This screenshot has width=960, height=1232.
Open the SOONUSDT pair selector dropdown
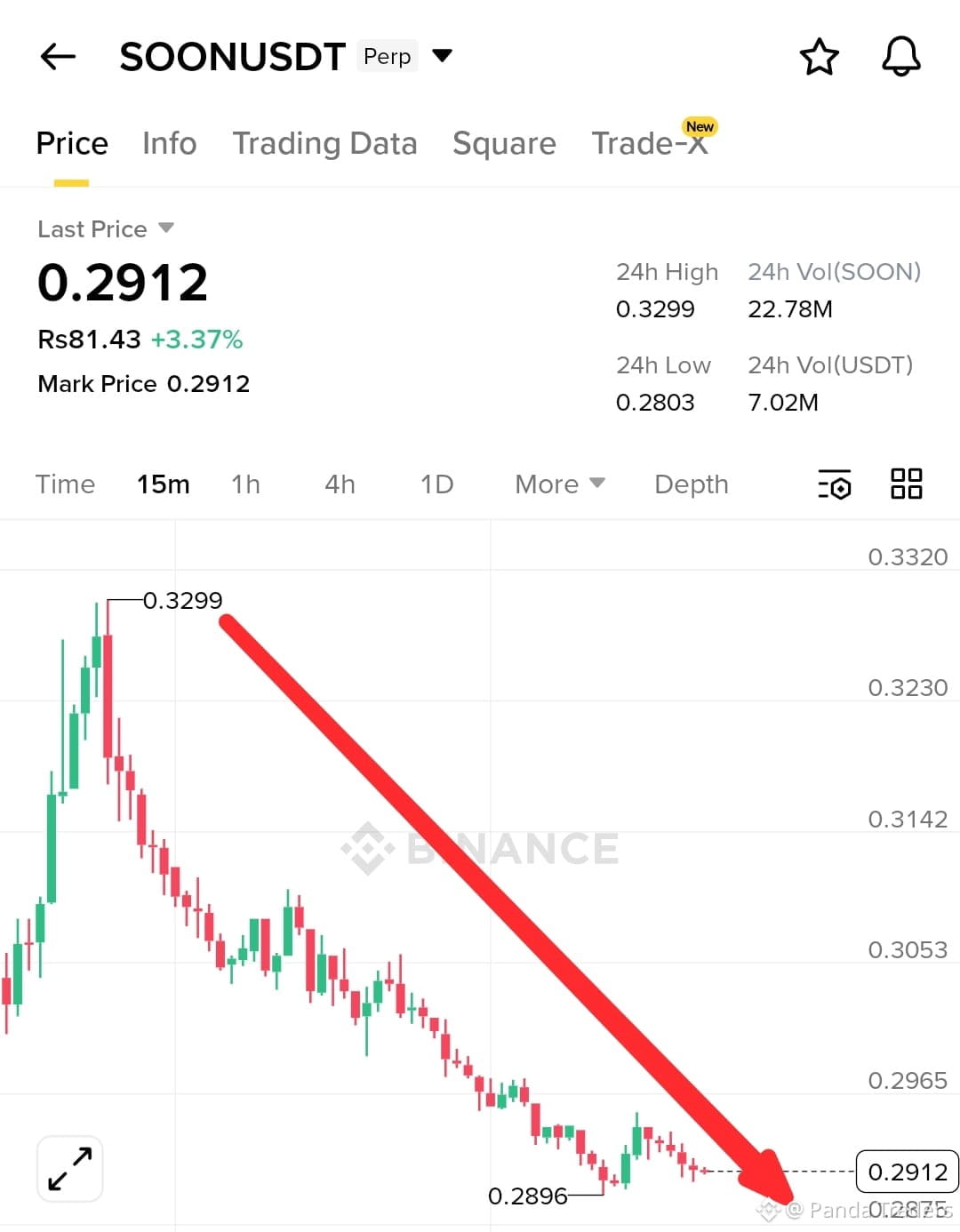coord(442,55)
